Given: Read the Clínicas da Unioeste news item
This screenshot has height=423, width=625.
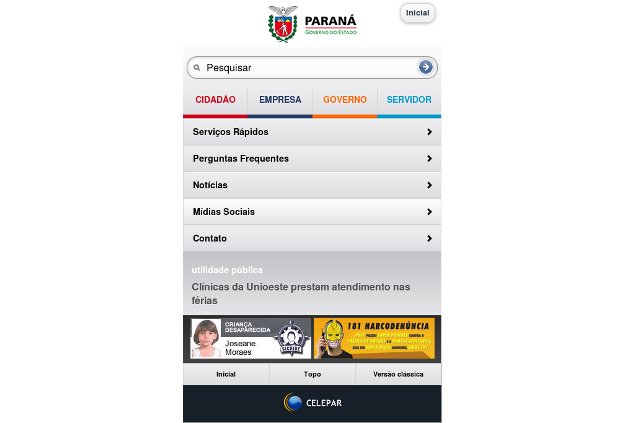Looking at the screenshot, I should (x=301, y=293).
